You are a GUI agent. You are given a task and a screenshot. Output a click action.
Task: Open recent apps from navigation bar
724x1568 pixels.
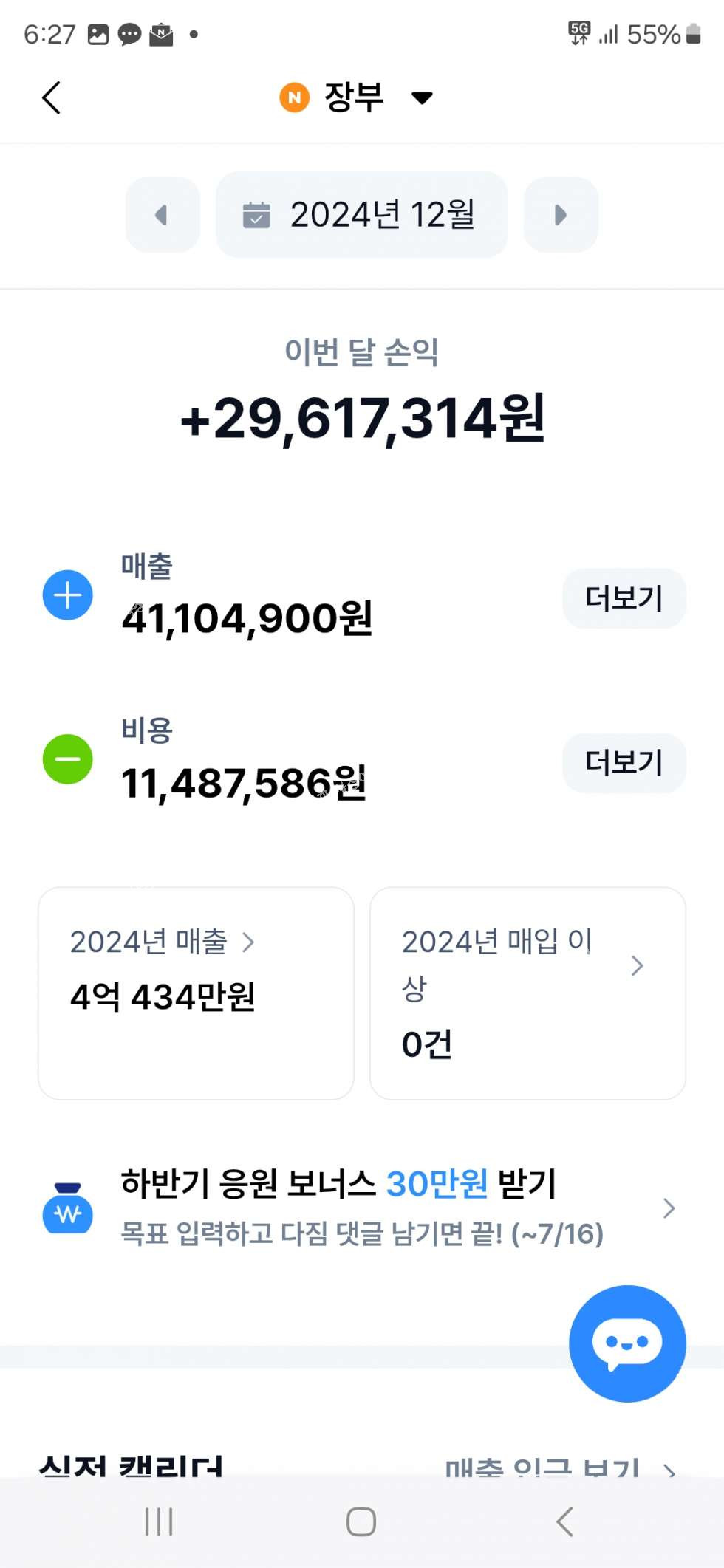point(159,1521)
